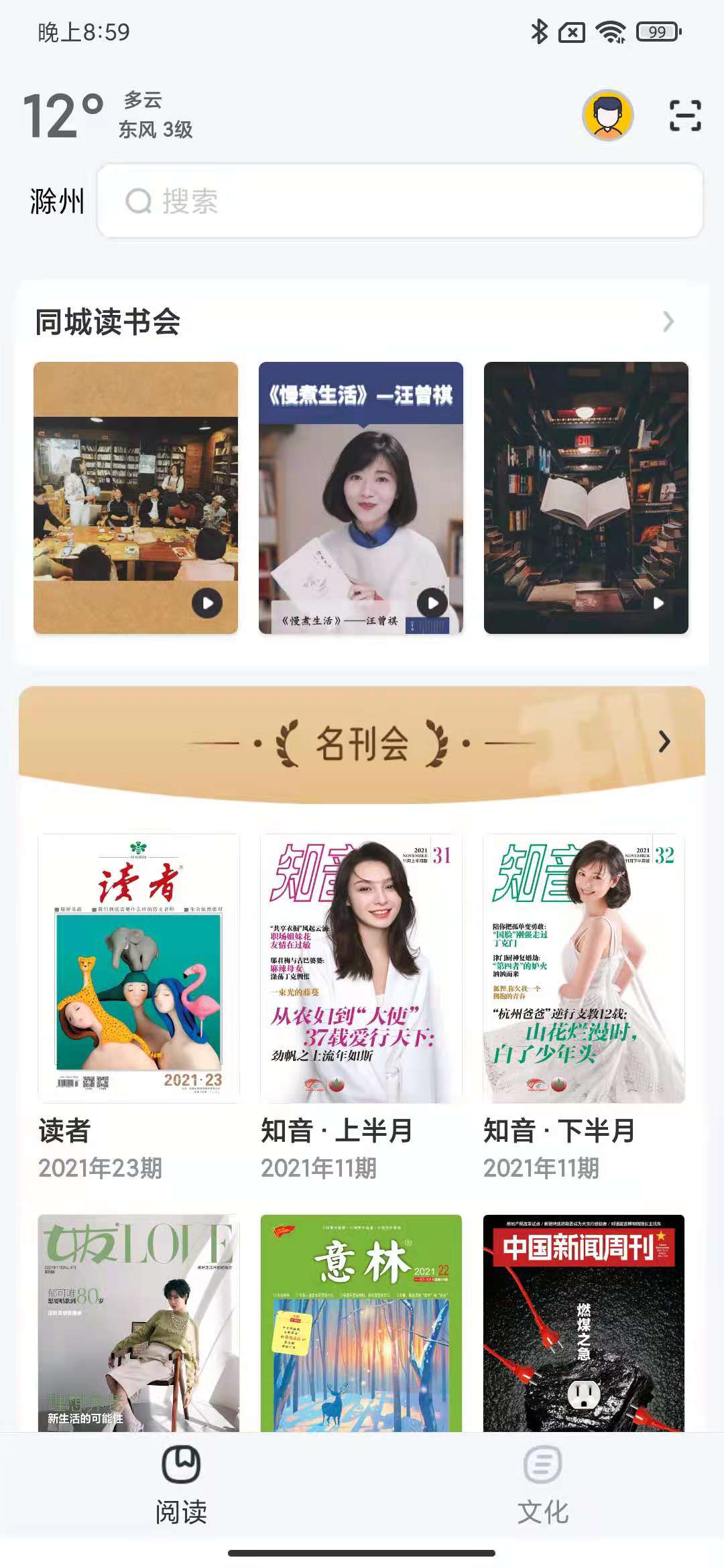Screen dimensions: 724x1568
Task: Open the user profile avatar icon
Action: point(605,115)
